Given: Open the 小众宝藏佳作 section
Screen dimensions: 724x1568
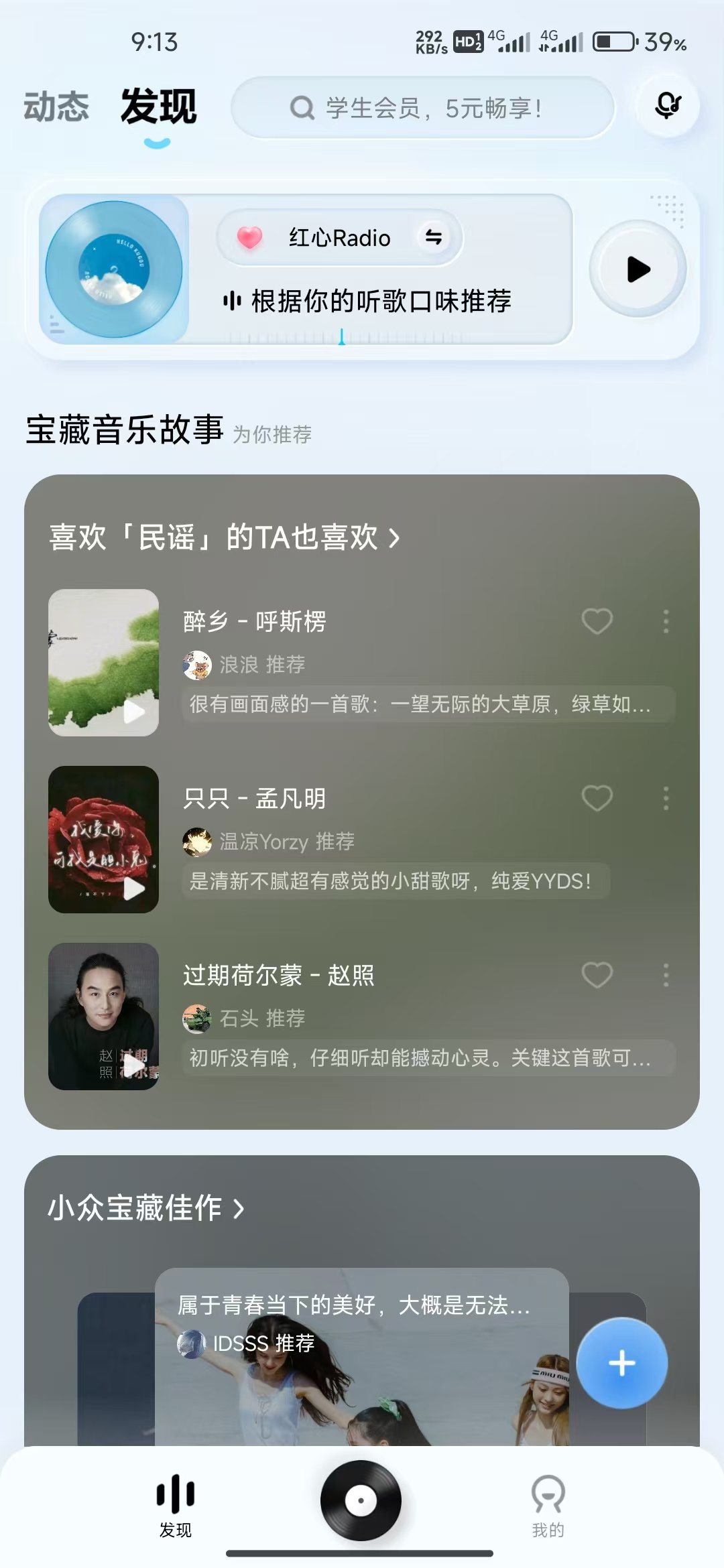Looking at the screenshot, I should coord(146,1208).
